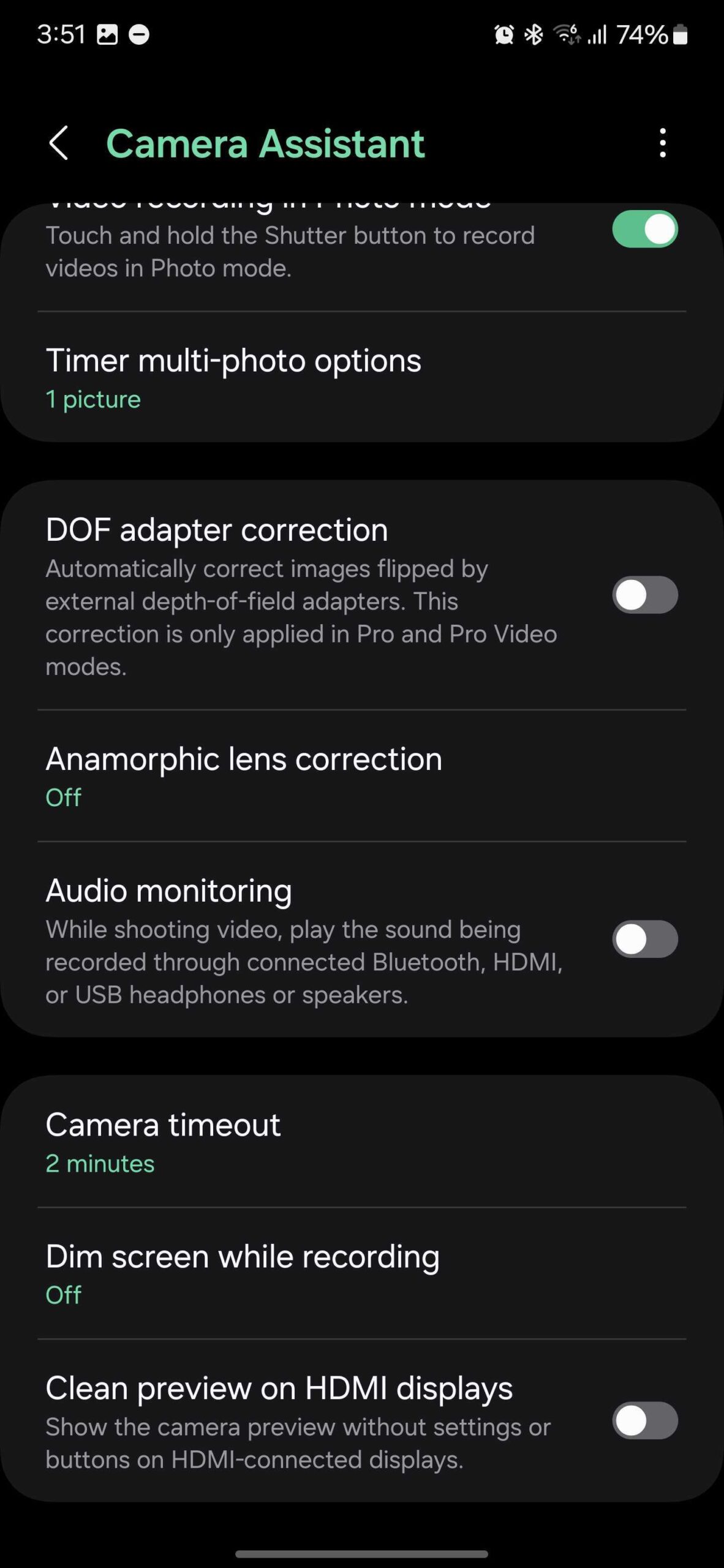Go back from Camera Assistant
Viewport: 724px width, 1568px height.
click(x=59, y=143)
